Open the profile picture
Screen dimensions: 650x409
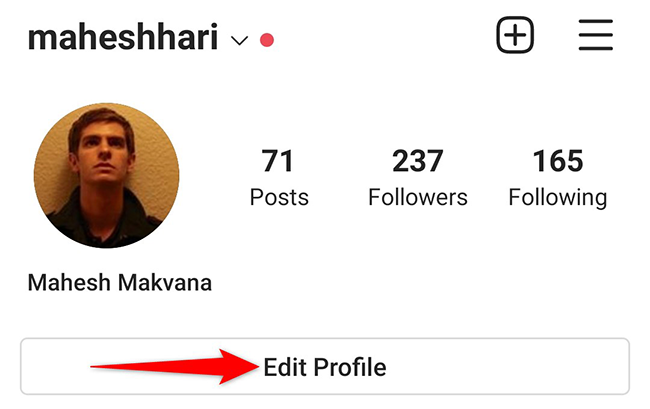coord(106,174)
